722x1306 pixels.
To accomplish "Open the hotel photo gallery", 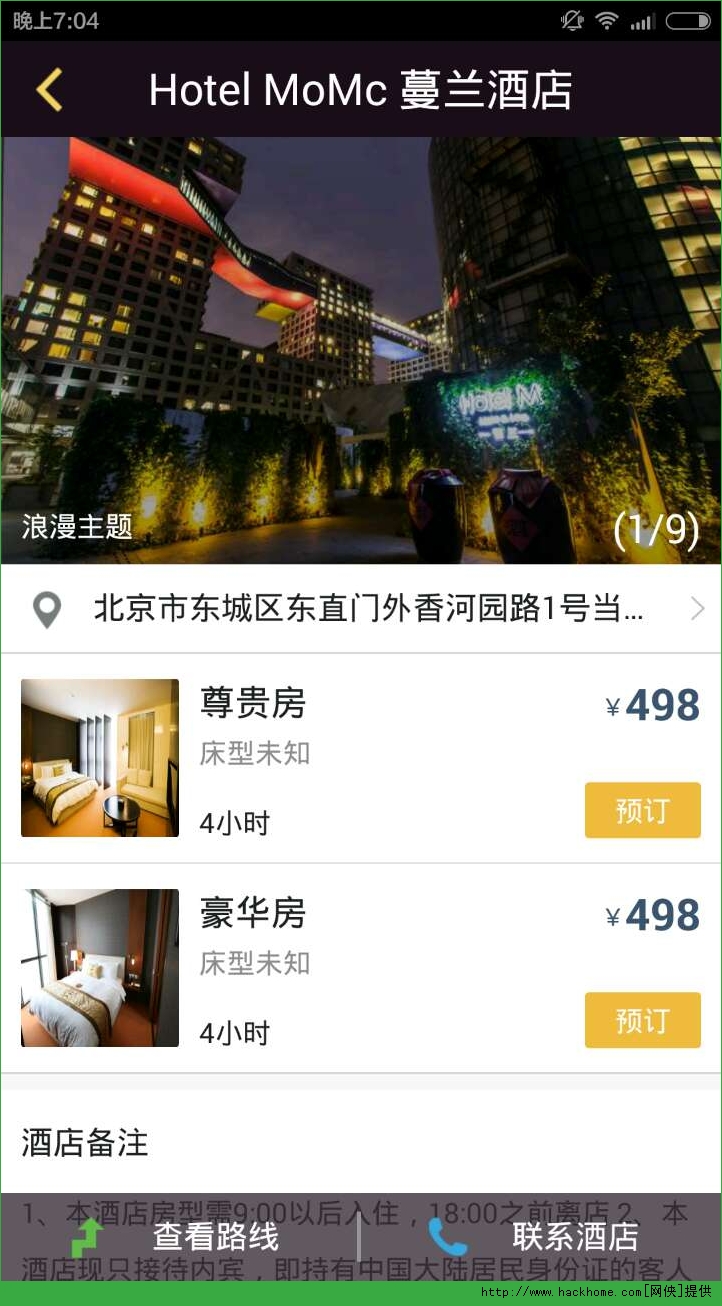I will point(361,350).
